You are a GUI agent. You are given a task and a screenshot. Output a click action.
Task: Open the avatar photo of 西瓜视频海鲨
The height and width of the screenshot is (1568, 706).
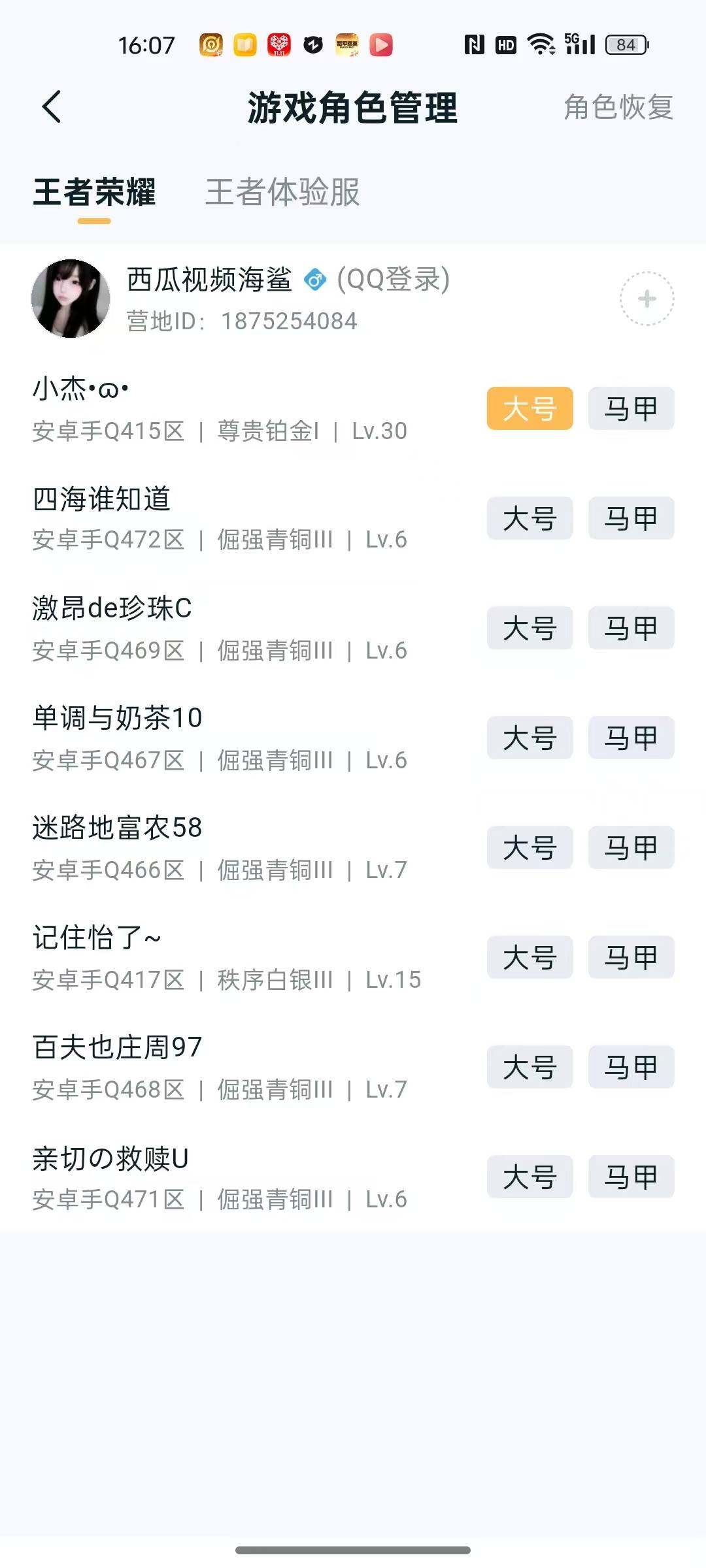coord(70,297)
